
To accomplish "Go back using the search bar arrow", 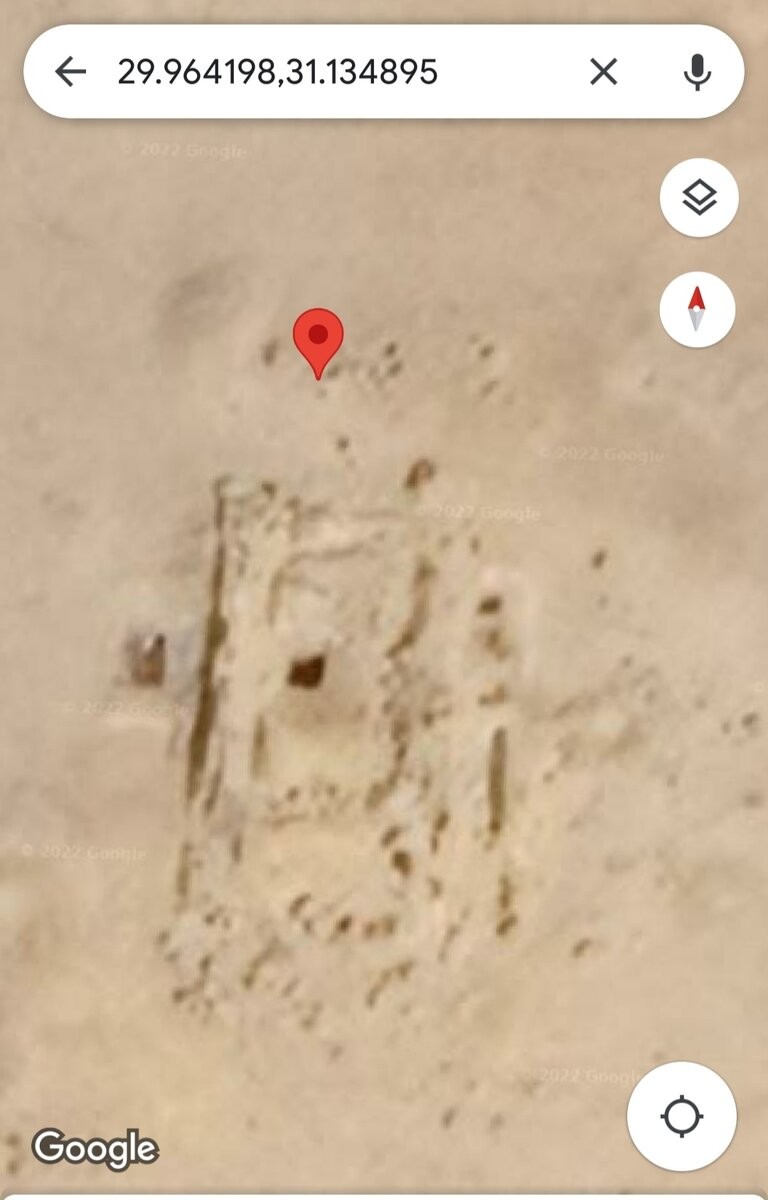I will [70, 72].
